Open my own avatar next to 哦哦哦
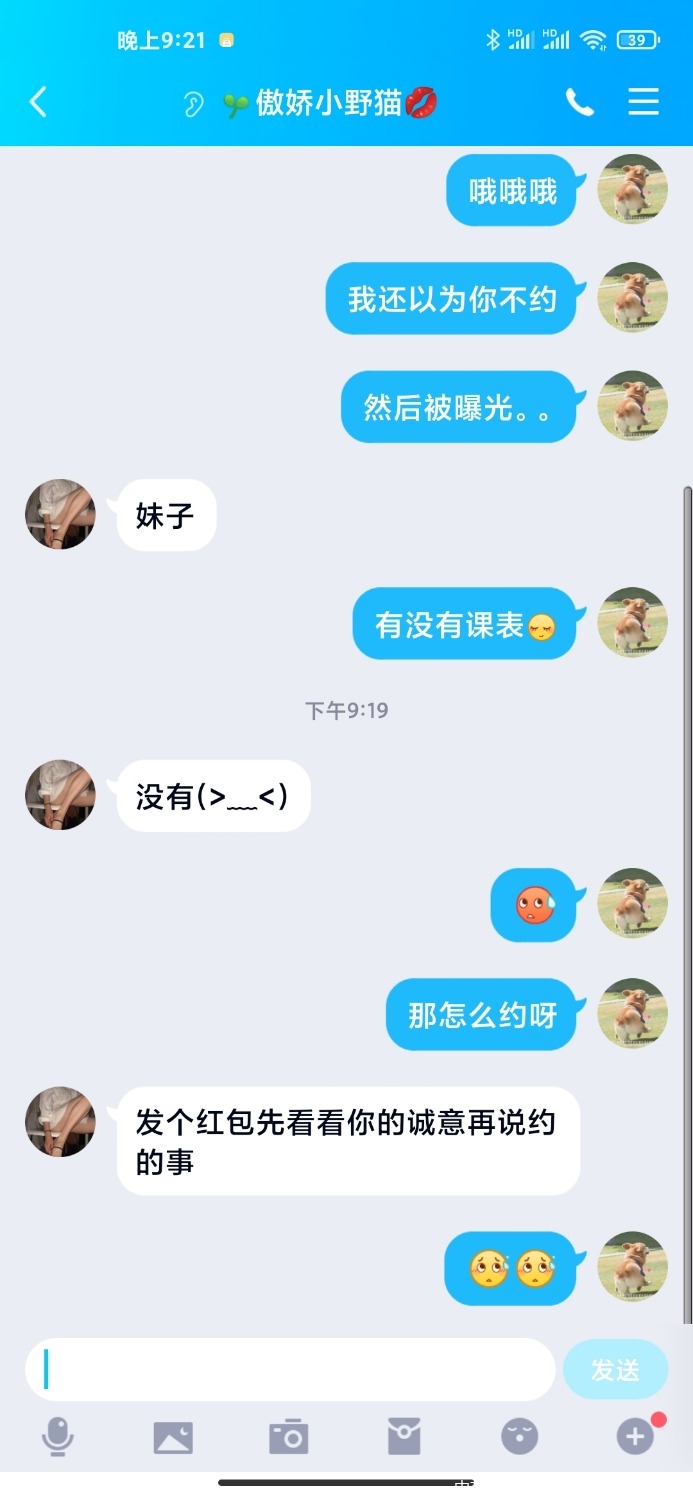The width and height of the screenshot is (693, 1500). coord(632,189)
